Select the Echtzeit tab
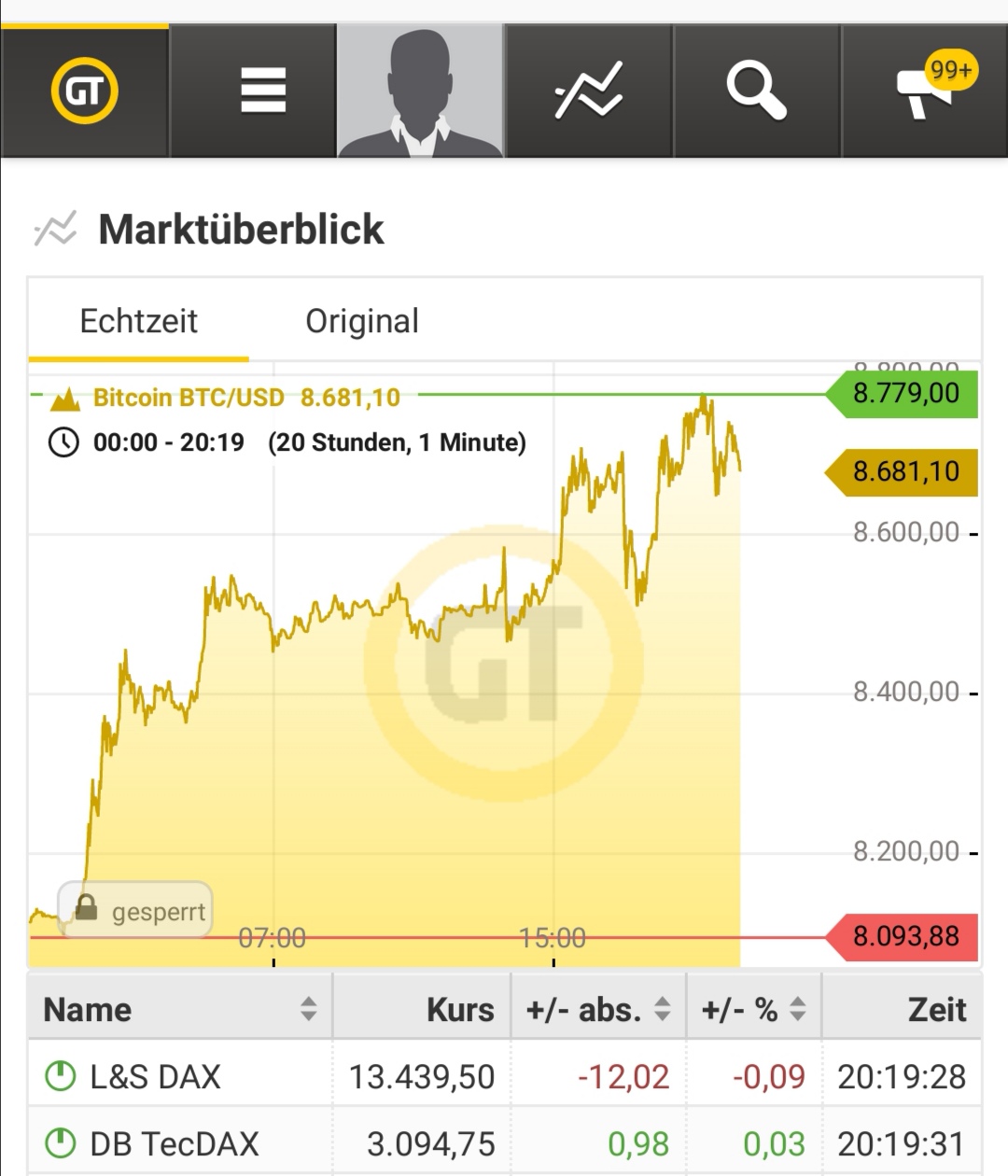 coord(139,320)
